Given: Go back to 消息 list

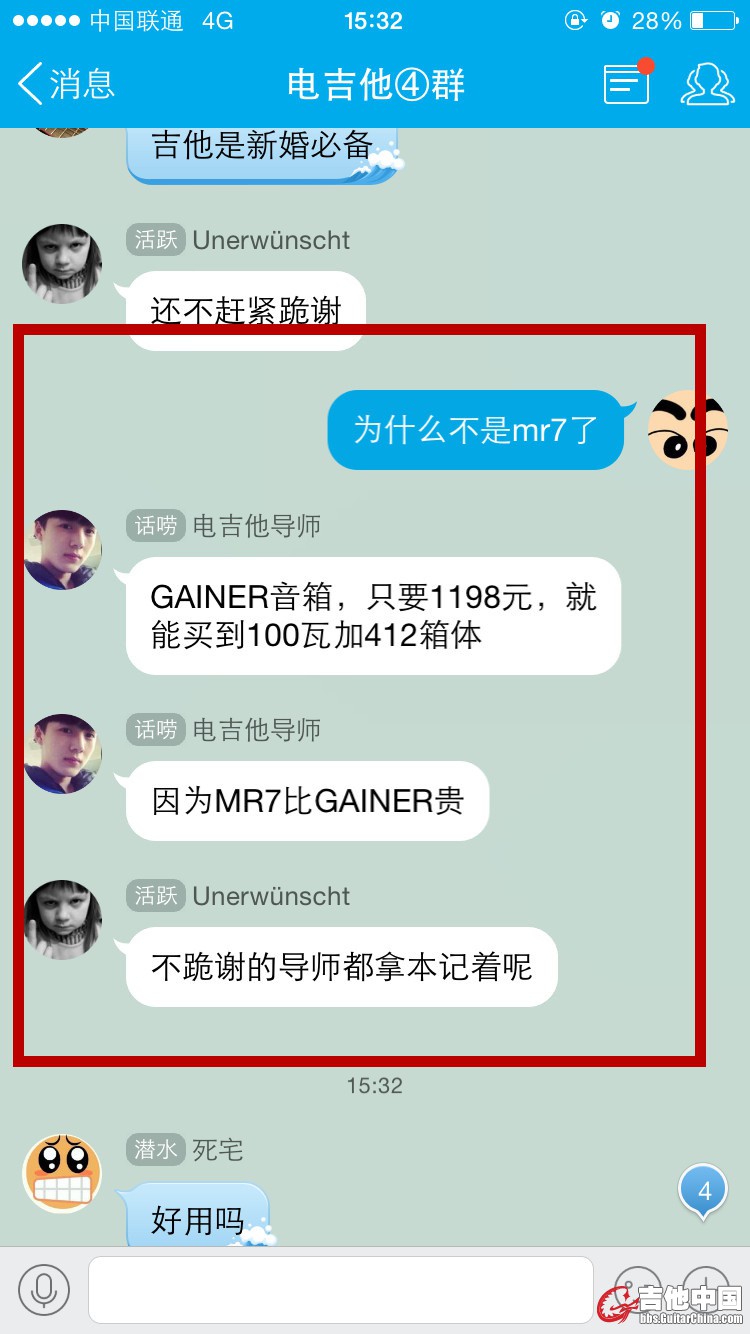Looking at the screenshot, I should point(66,84).
